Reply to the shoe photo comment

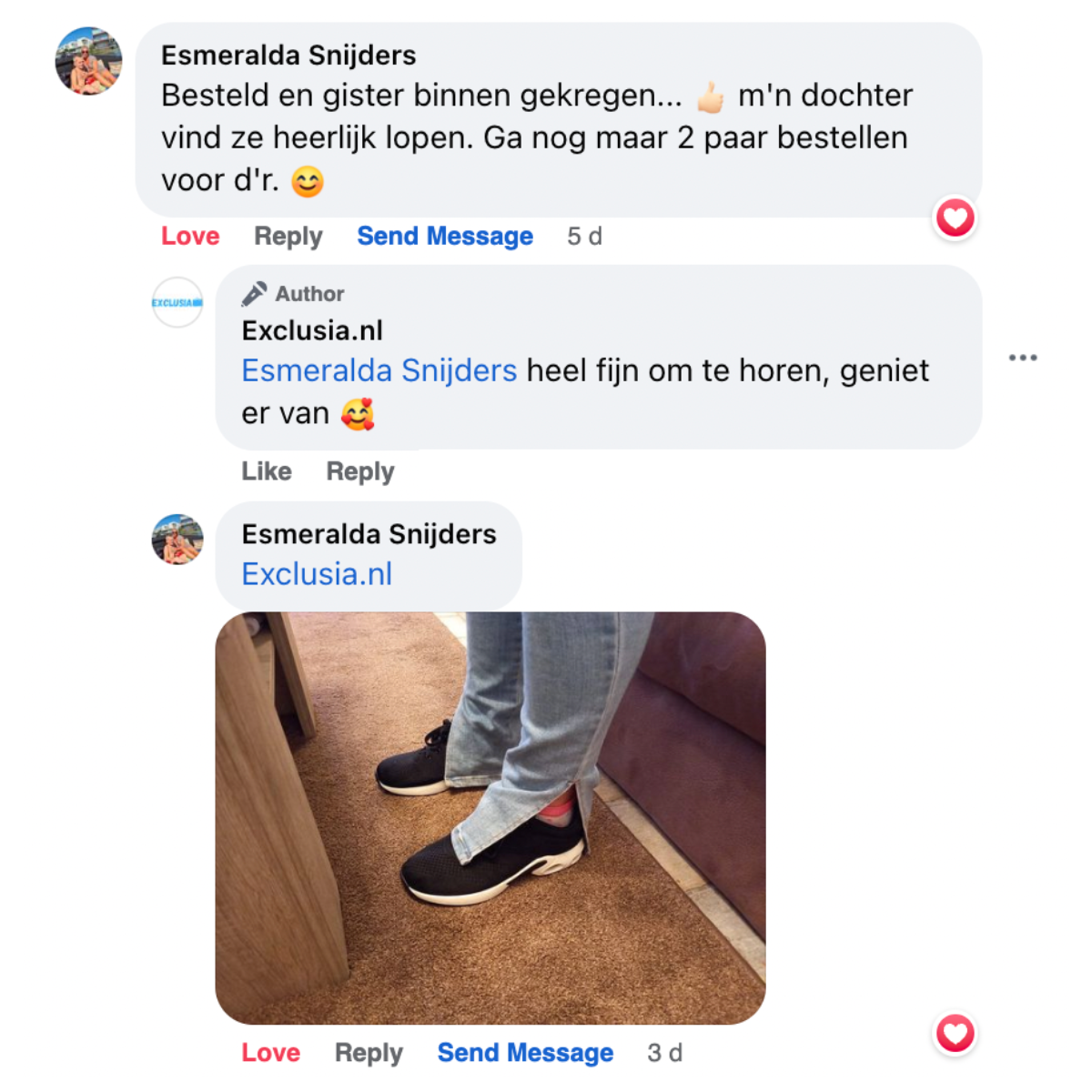pos(369,1053)
